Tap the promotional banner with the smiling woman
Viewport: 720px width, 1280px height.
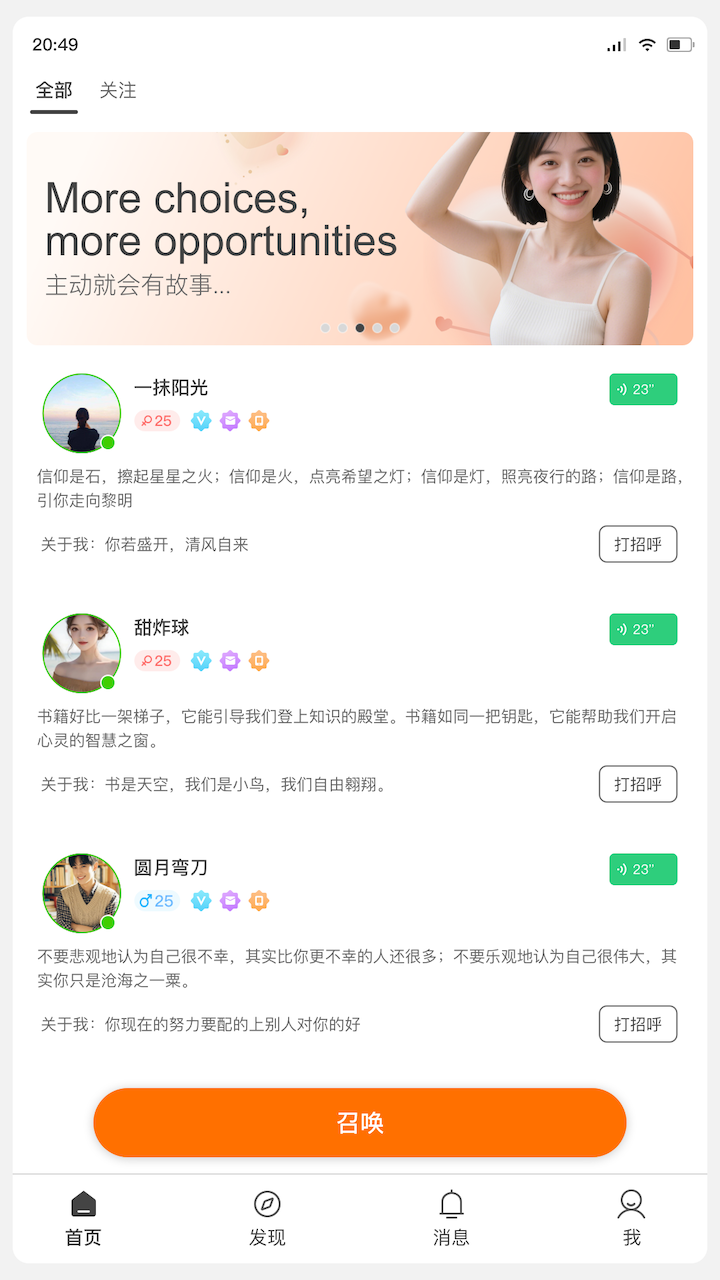pos(360,237)
